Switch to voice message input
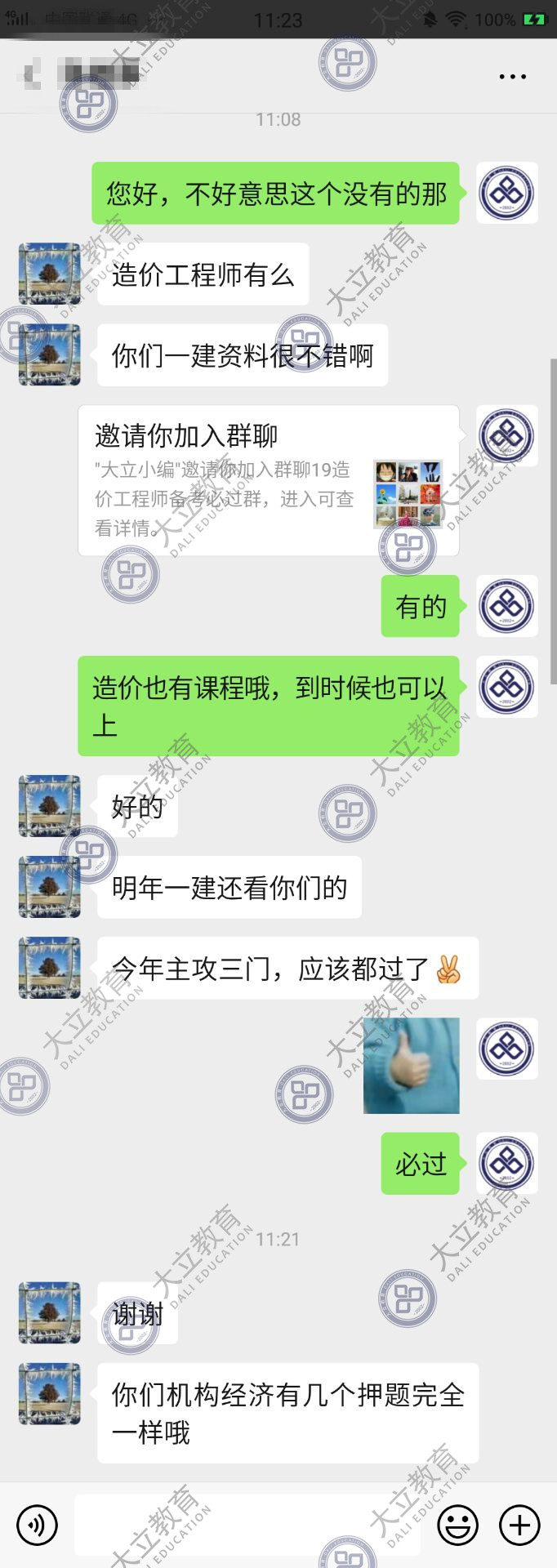Viewport: 557px width, 1568px height. click(x=37, y=1525)
